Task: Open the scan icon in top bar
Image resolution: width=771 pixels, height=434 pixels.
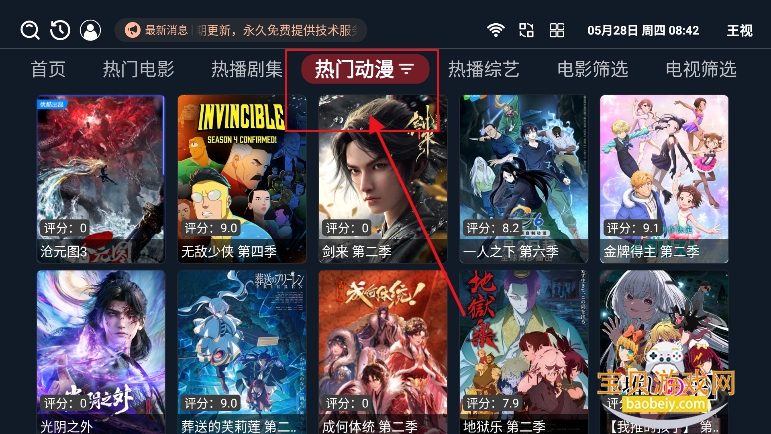Action: coord(526,30)
